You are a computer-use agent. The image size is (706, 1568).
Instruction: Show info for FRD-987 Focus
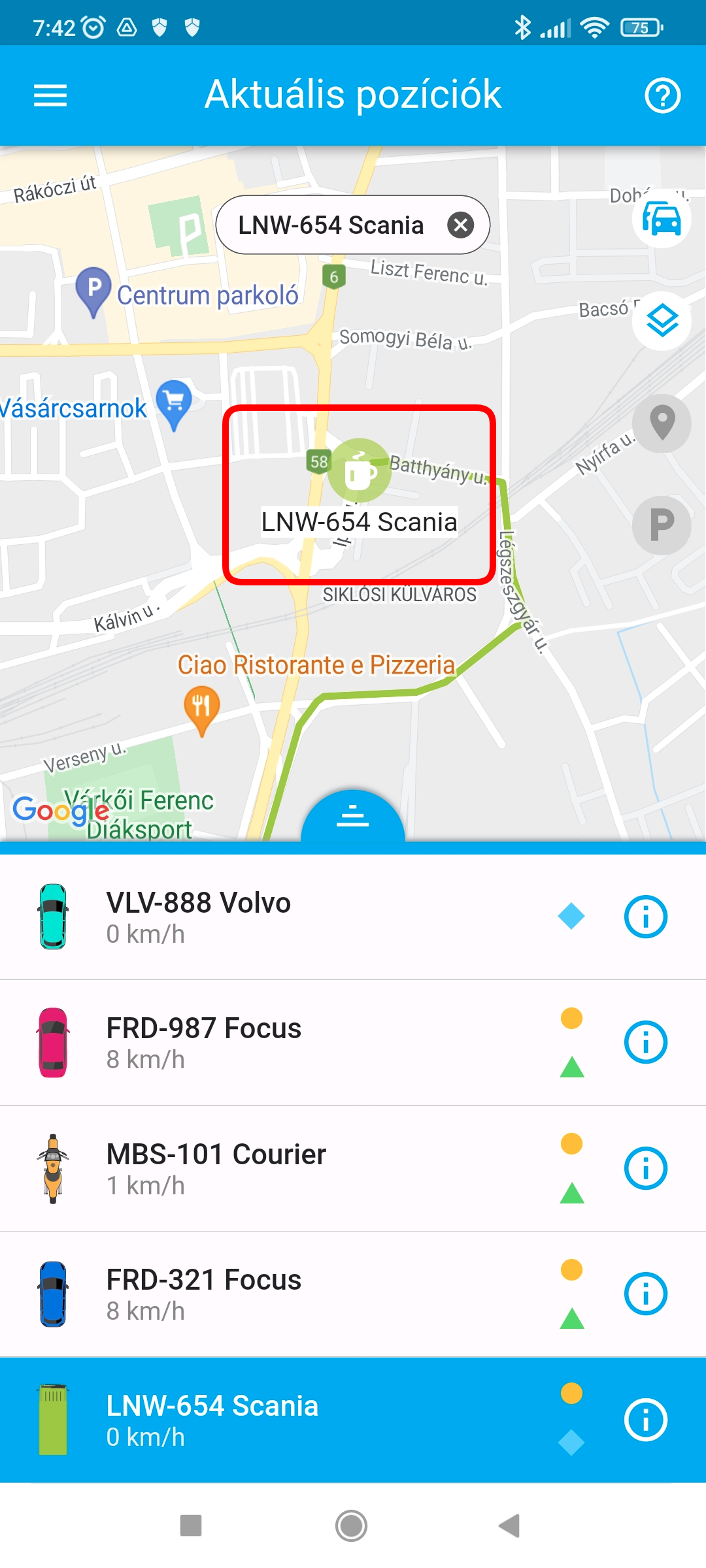645,1043
